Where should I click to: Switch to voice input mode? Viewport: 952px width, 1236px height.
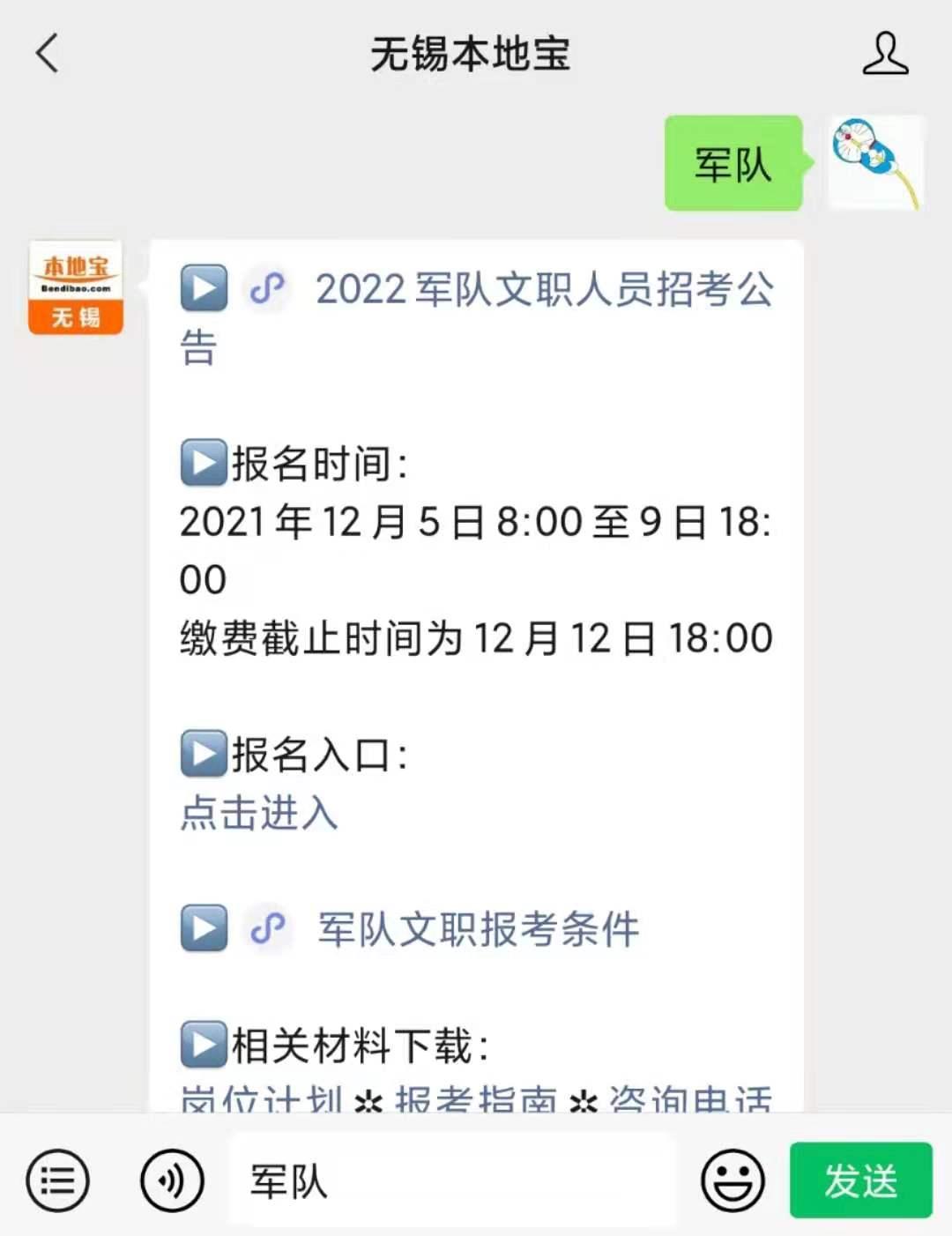pos(172,1180)
